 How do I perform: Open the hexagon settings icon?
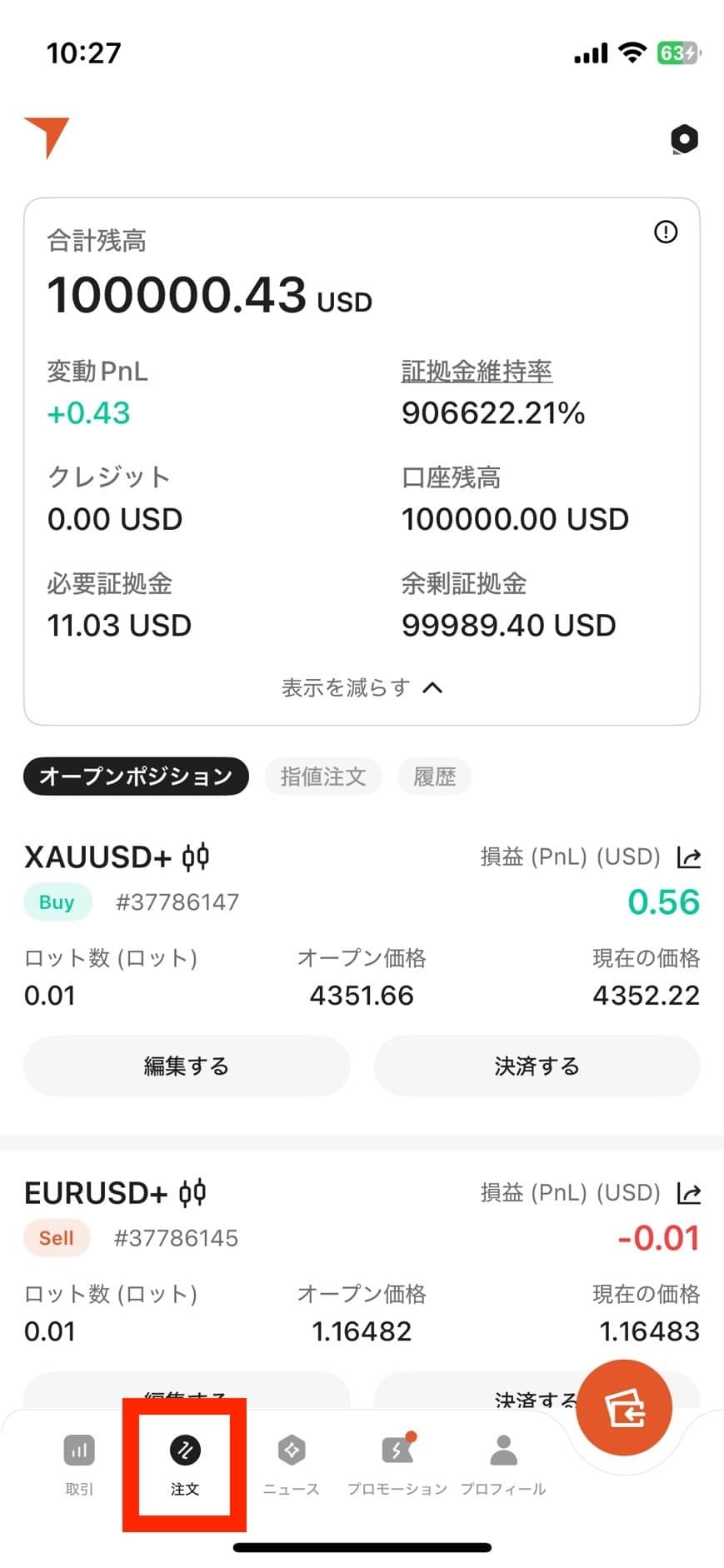coord(684,139)
